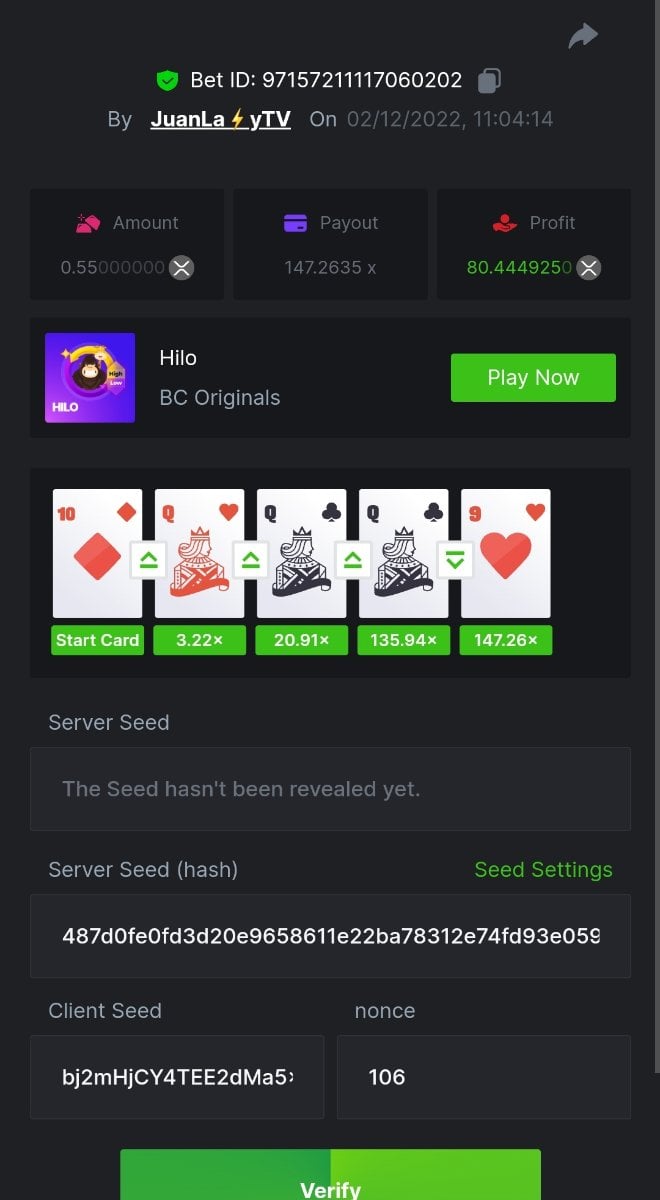
Task: Share this bet details
Action: [582, 37]
